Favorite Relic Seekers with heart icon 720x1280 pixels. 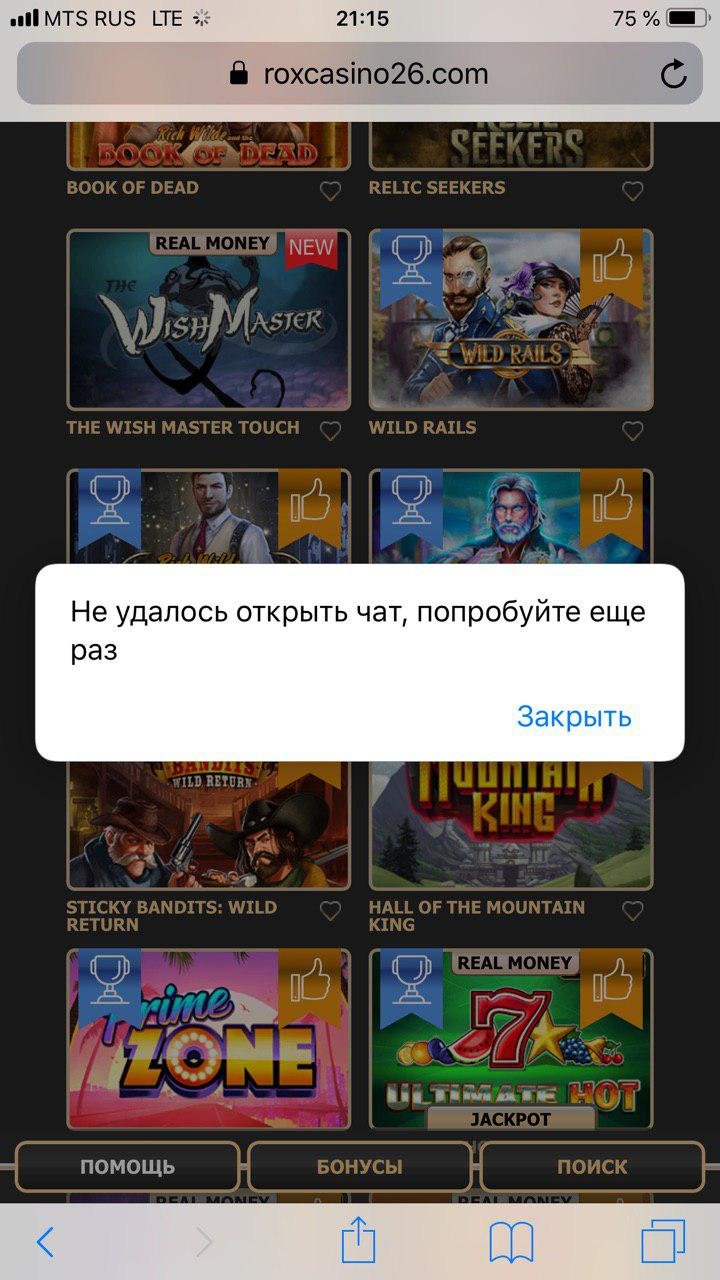coord(632,191)
